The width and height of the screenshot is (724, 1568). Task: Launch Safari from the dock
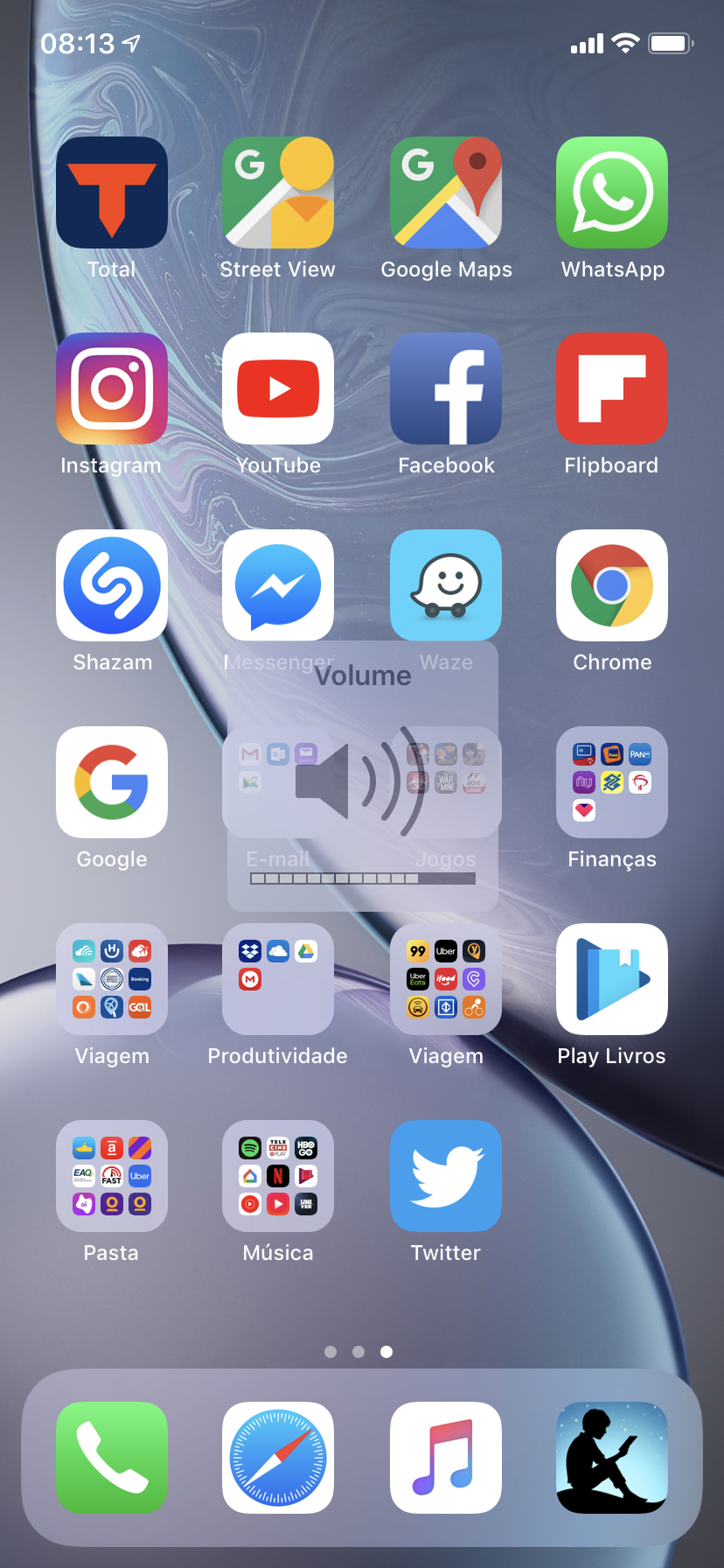point(278,1458)
